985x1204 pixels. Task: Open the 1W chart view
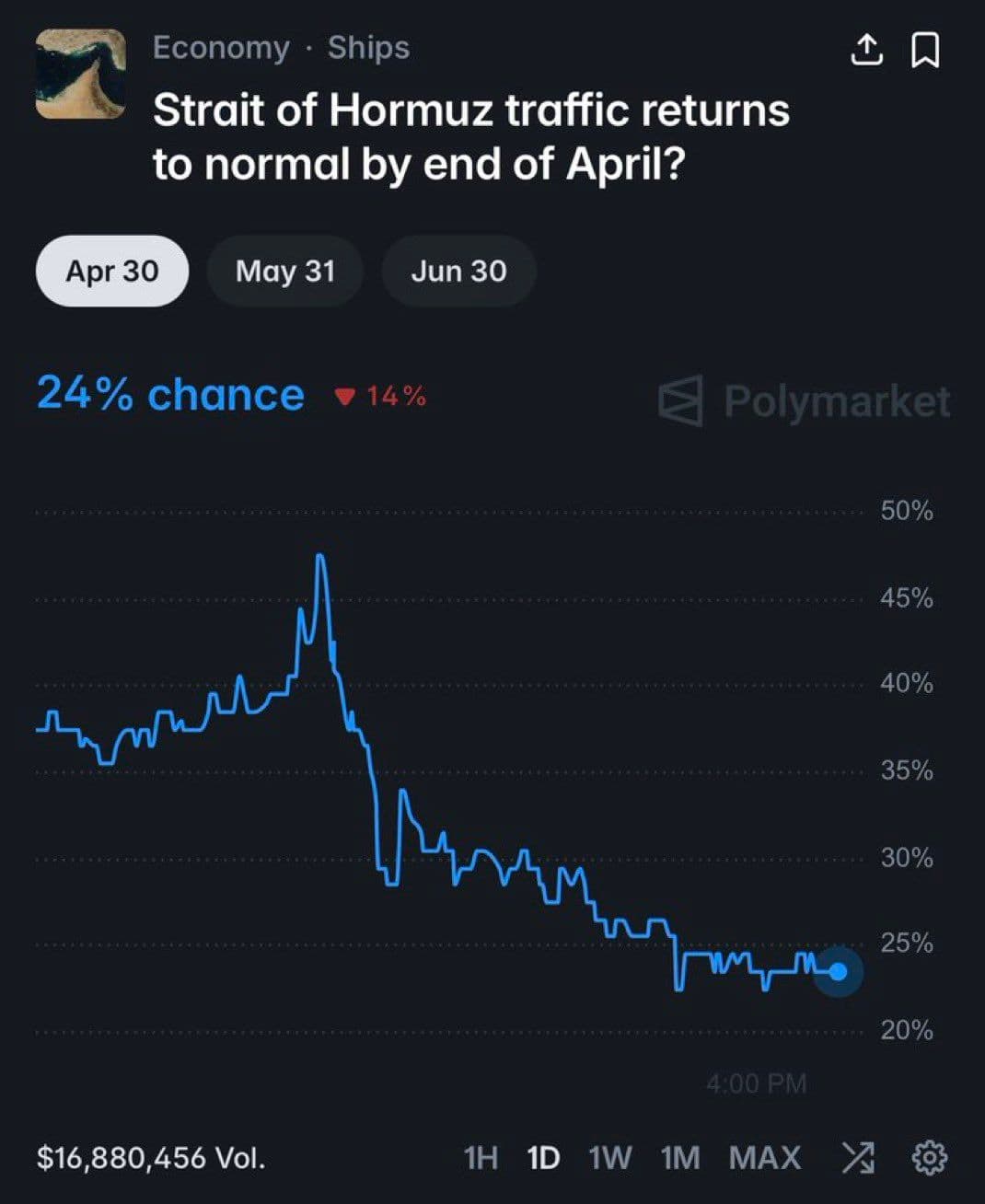(x=610, y=1158)
